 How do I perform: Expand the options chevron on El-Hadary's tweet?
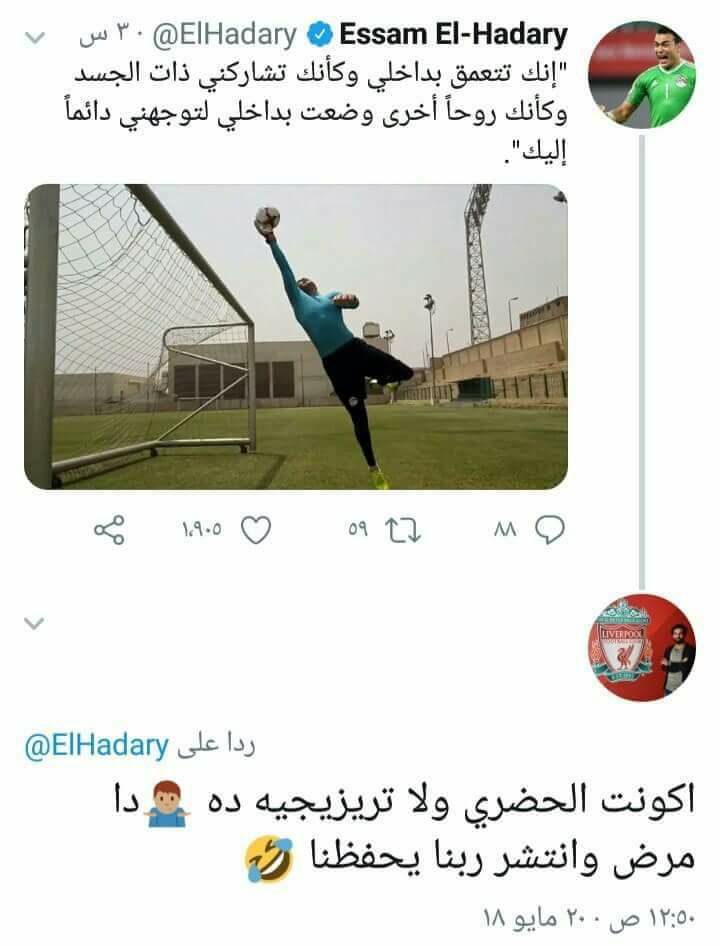pyautogui.click(x=34, y=40)
